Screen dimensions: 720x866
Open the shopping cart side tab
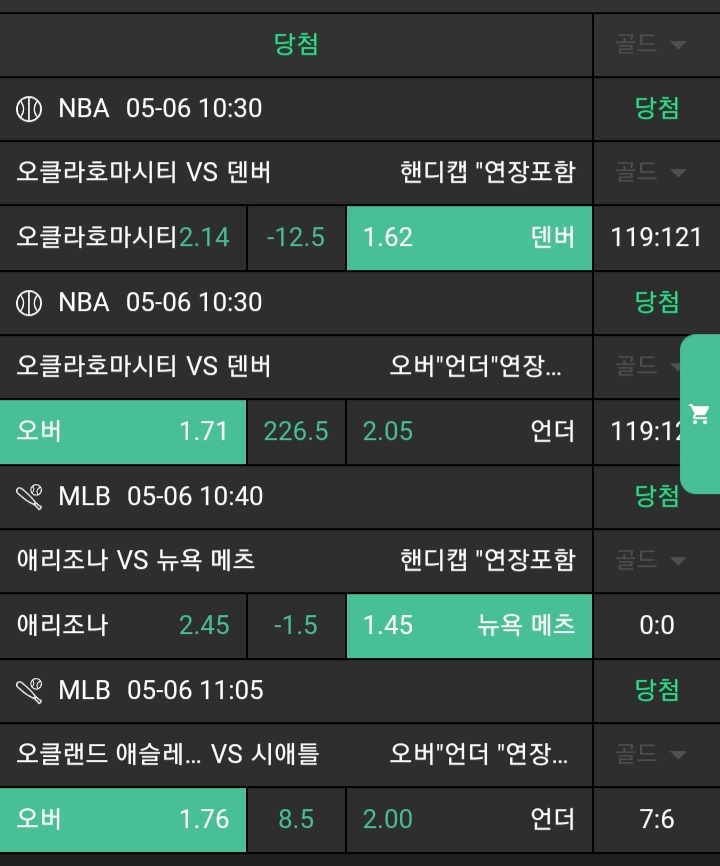click(700, 414)
